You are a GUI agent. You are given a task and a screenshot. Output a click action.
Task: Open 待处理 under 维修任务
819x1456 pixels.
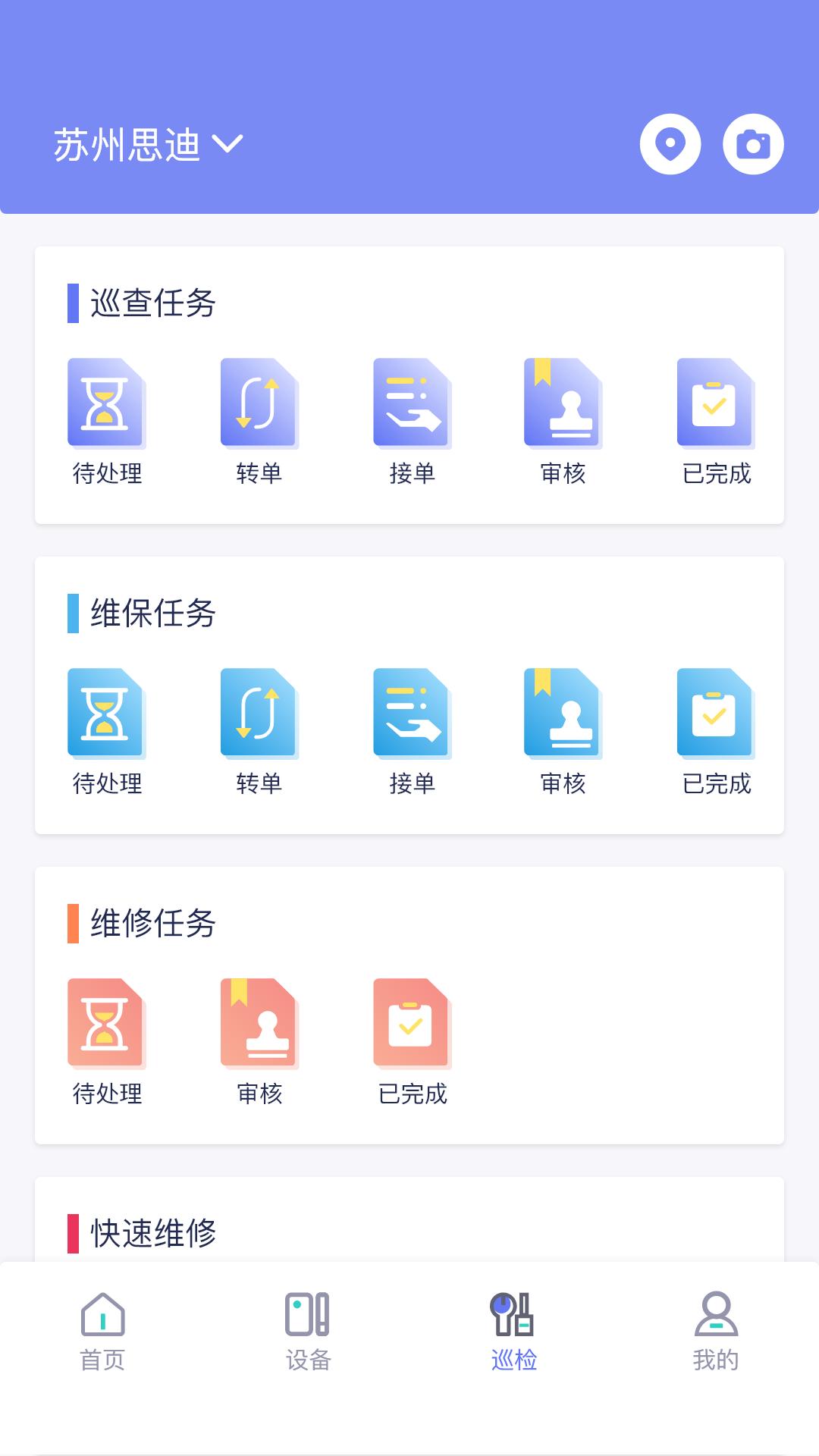tap(106, 1041)
